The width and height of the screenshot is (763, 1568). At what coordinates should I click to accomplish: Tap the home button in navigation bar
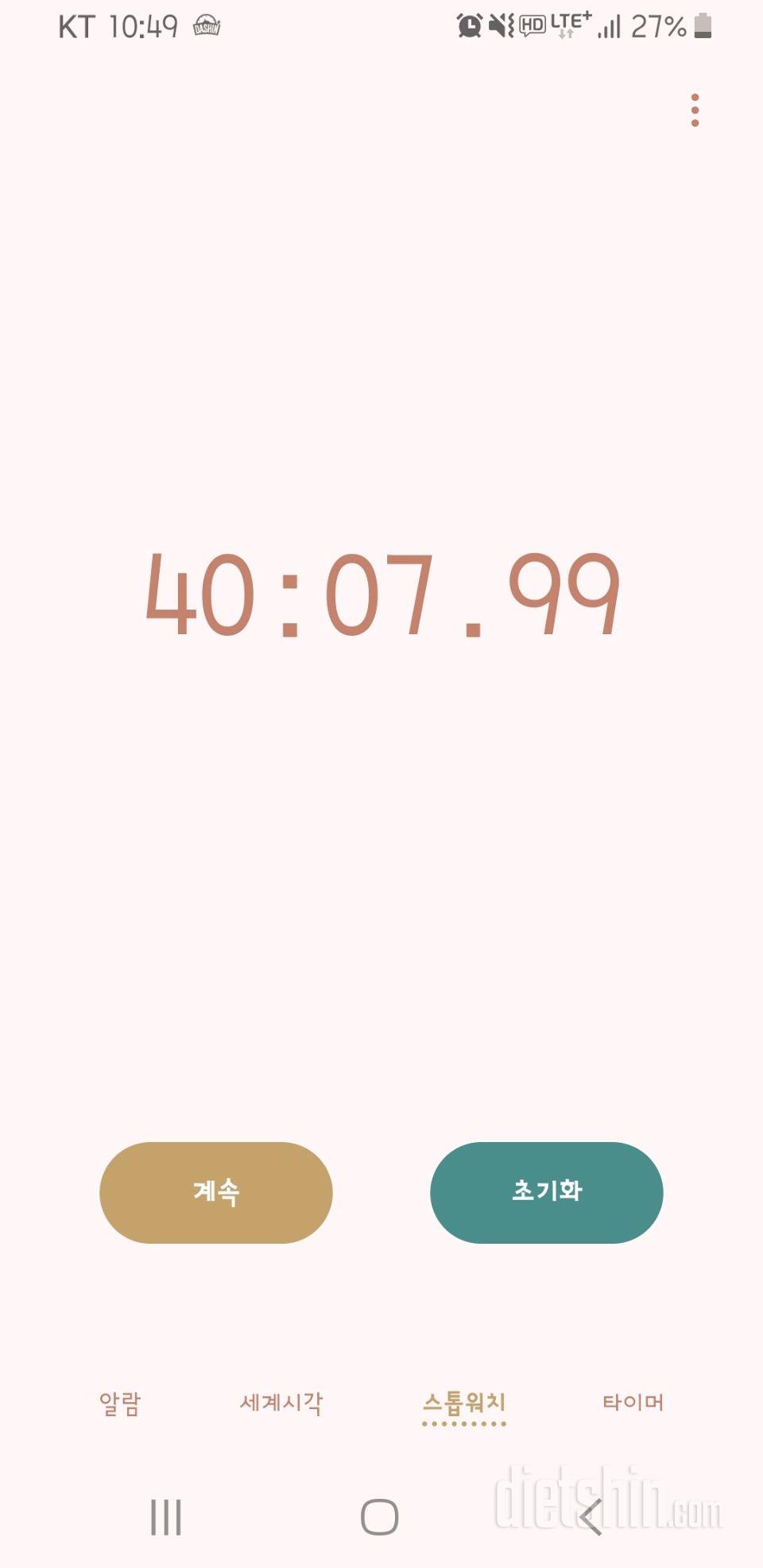[x=380, y=1517]
